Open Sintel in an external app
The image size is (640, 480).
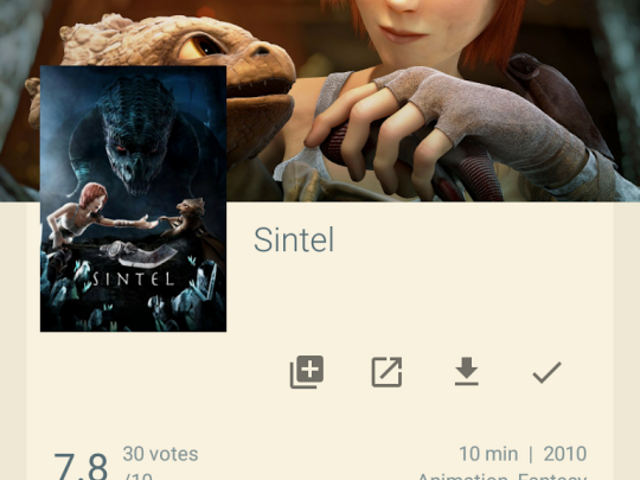click(386, 373)
